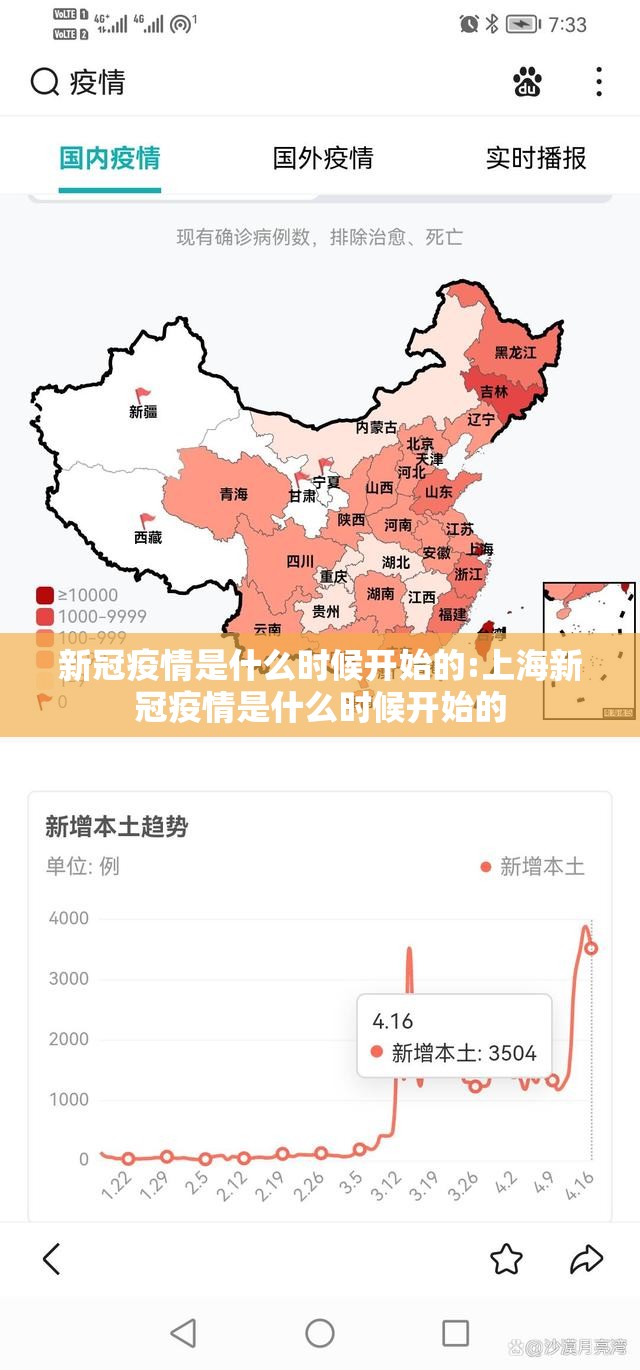Switch to the 国外疫情 tab
640x1370 pixels.
point(323,158)
